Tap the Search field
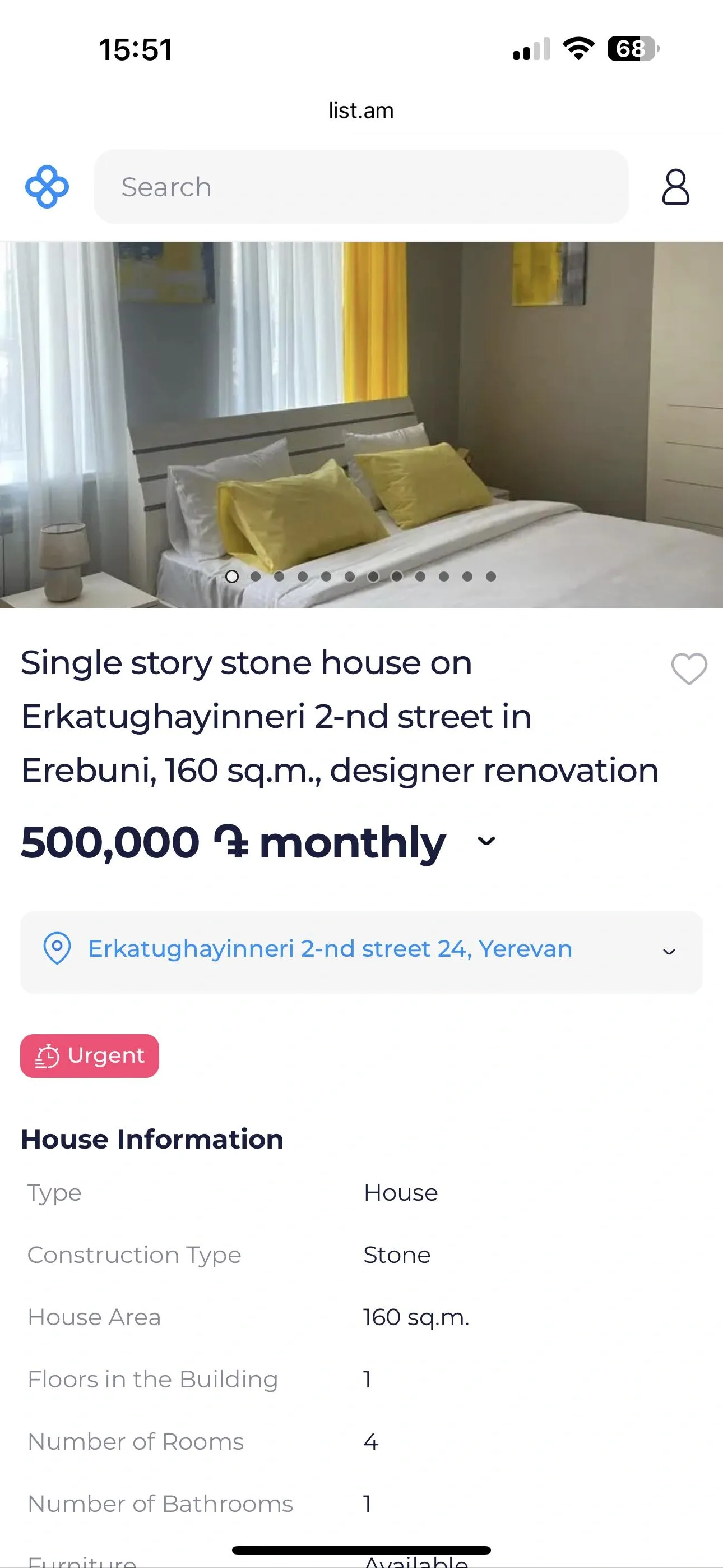723x1568 pixels. click(x=361, y=186)
